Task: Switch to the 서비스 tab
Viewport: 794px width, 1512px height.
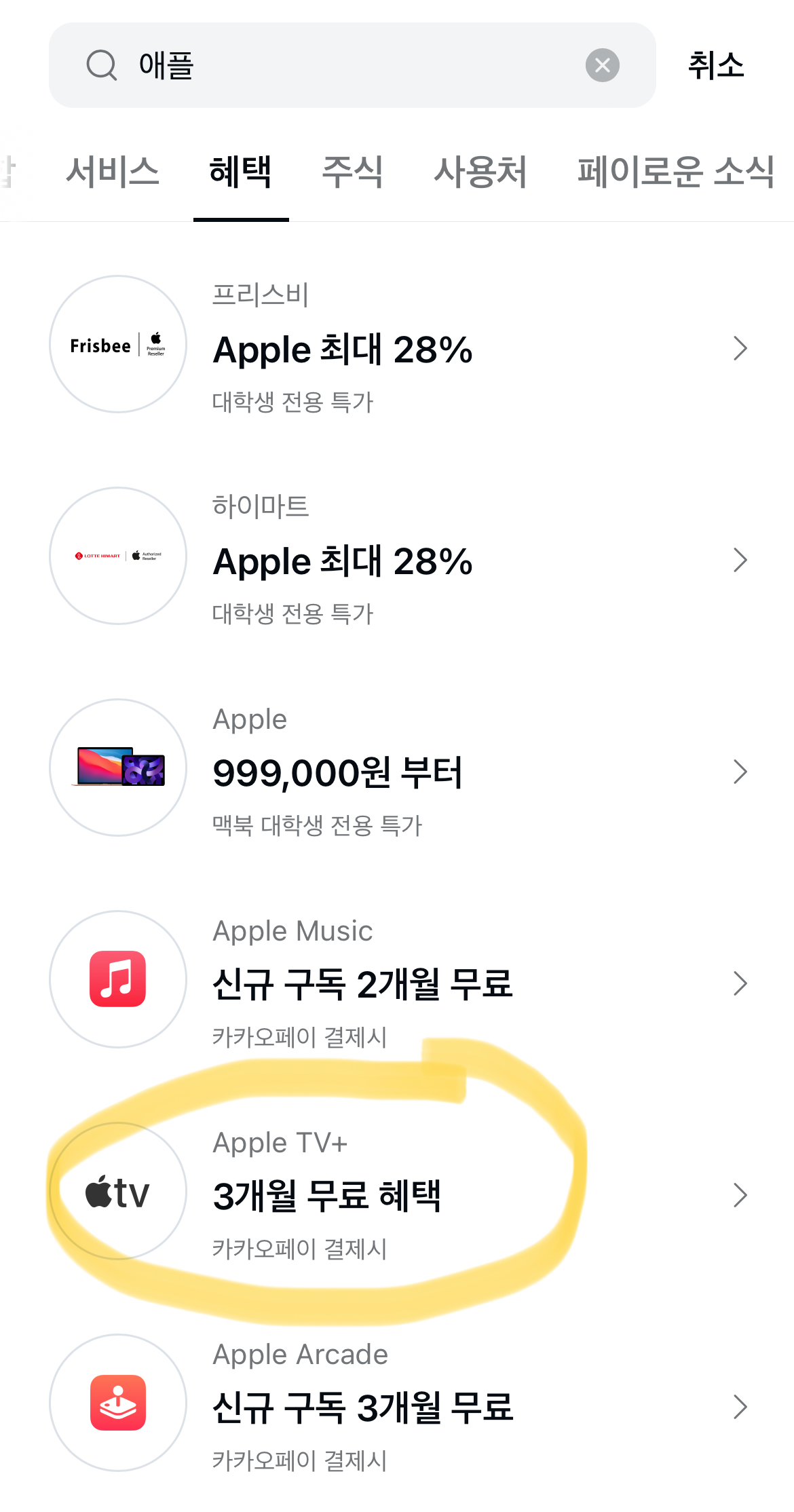Action: tap(113, 171)
